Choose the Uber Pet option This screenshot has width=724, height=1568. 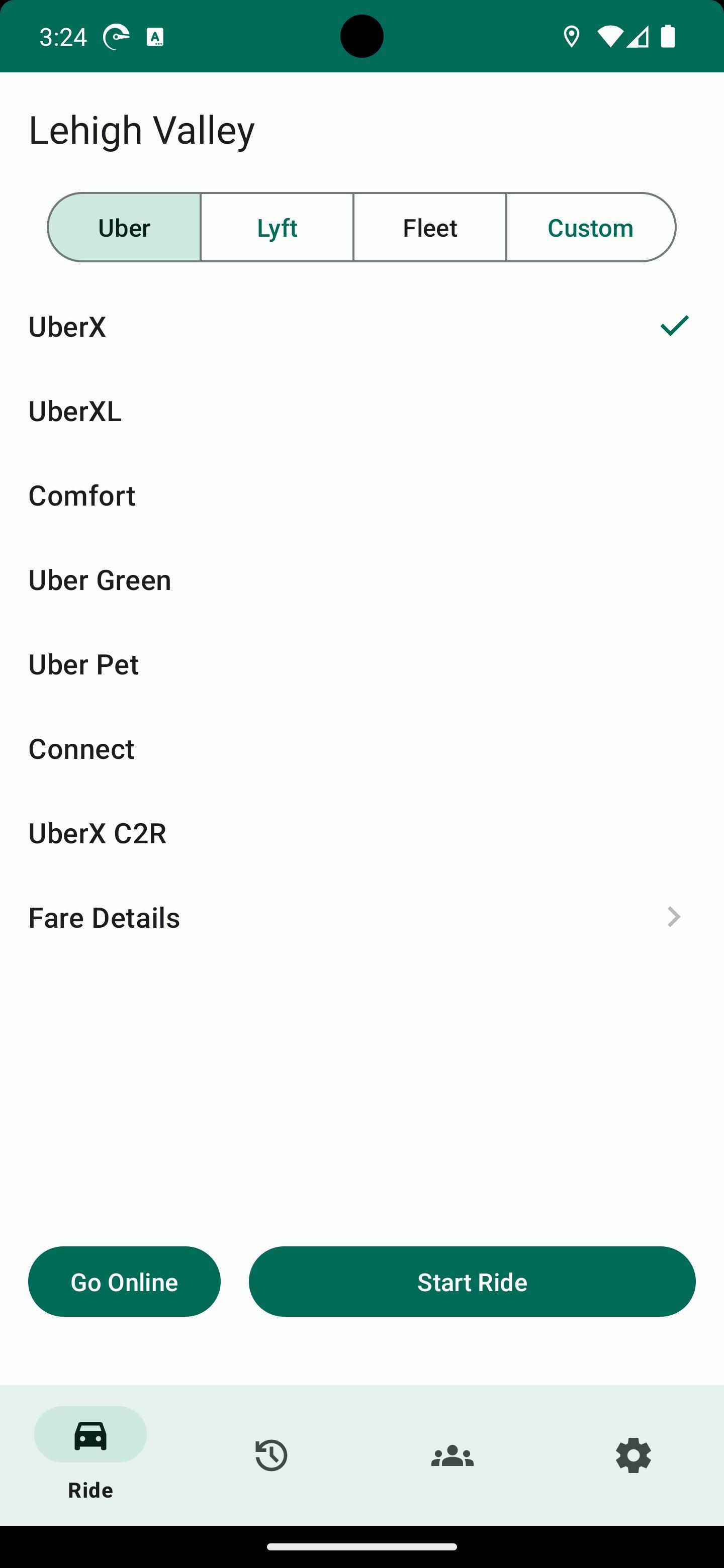pyautogui.click(x=361, y=664)
